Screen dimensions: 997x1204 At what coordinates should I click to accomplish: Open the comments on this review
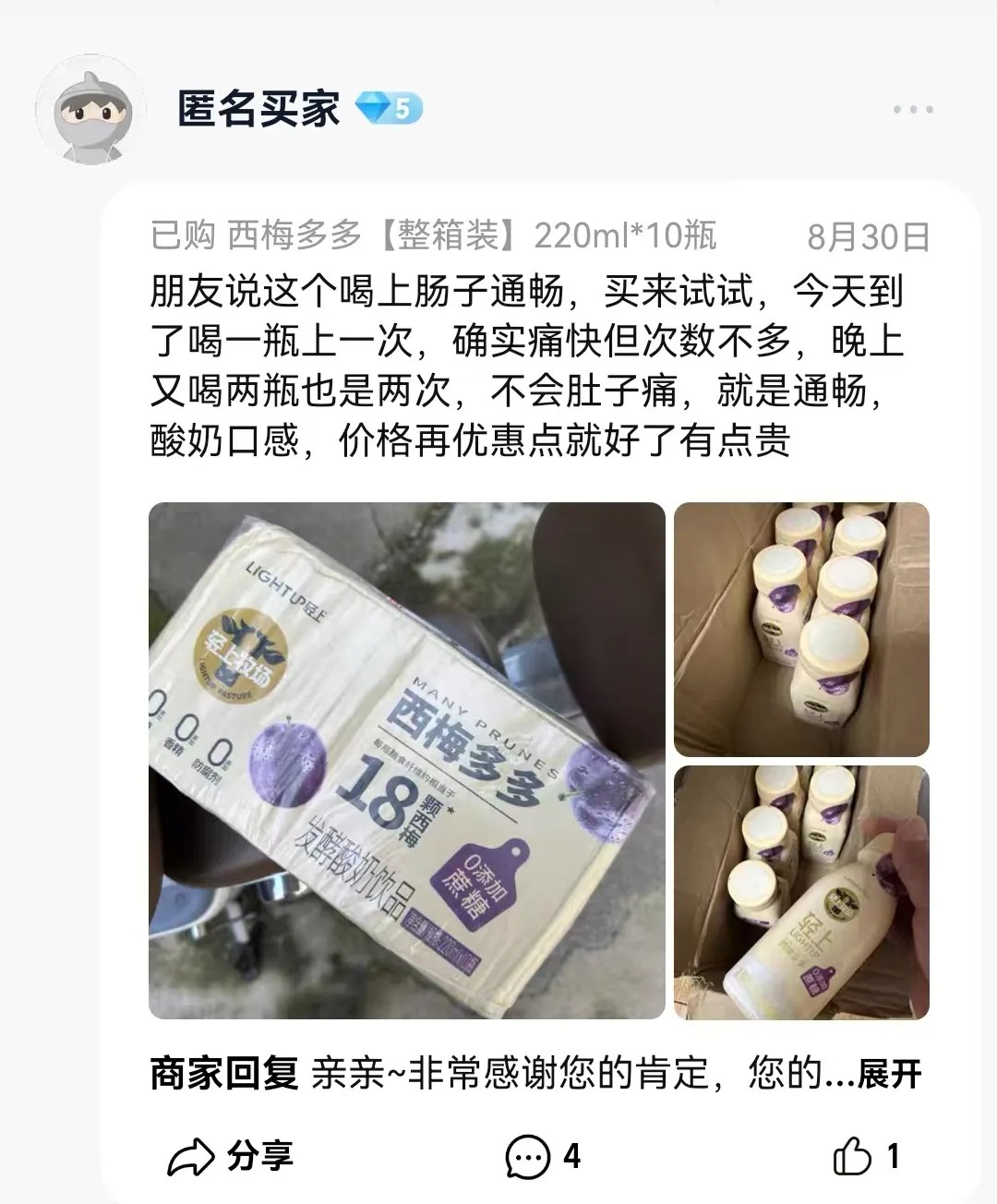(543, 1156)
